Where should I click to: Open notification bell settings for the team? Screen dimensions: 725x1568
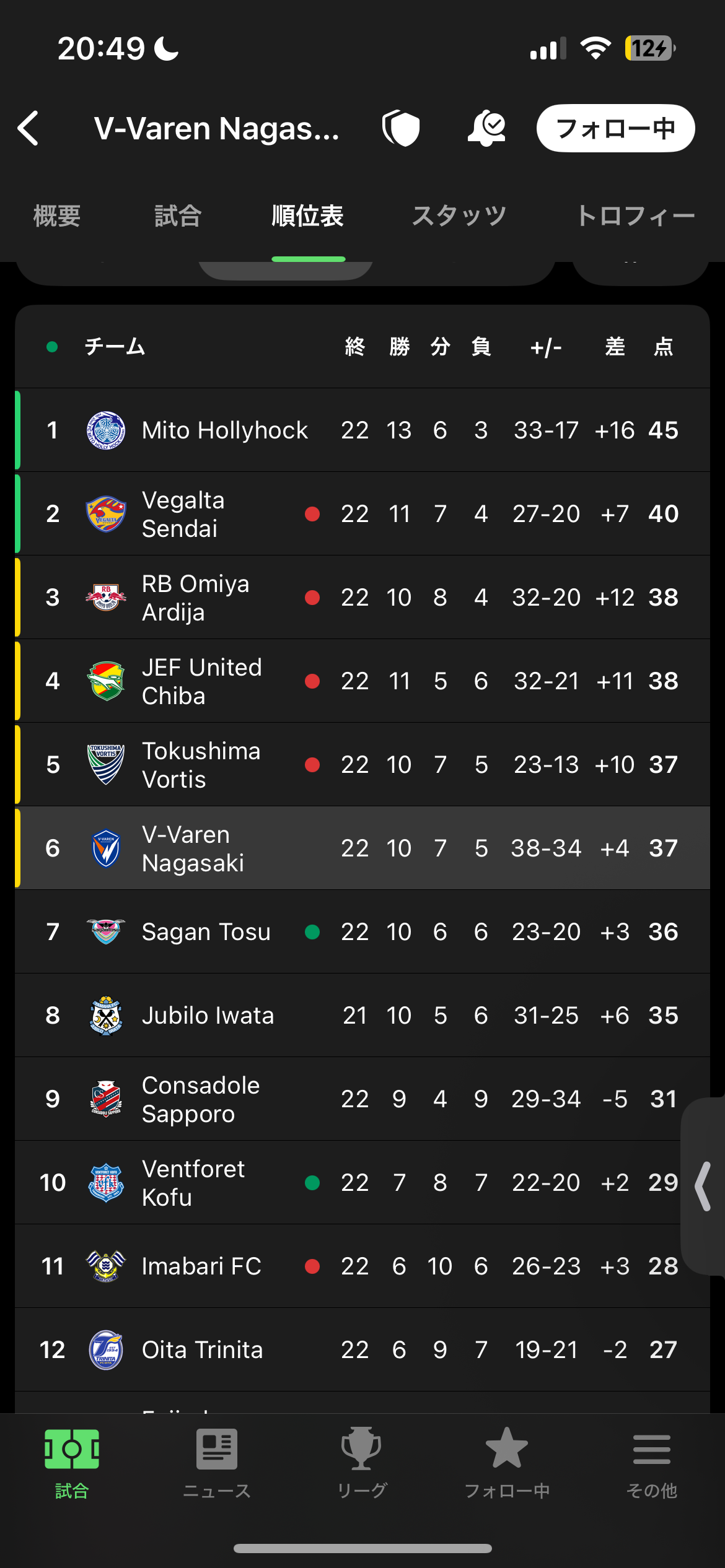tap(486, 128)
